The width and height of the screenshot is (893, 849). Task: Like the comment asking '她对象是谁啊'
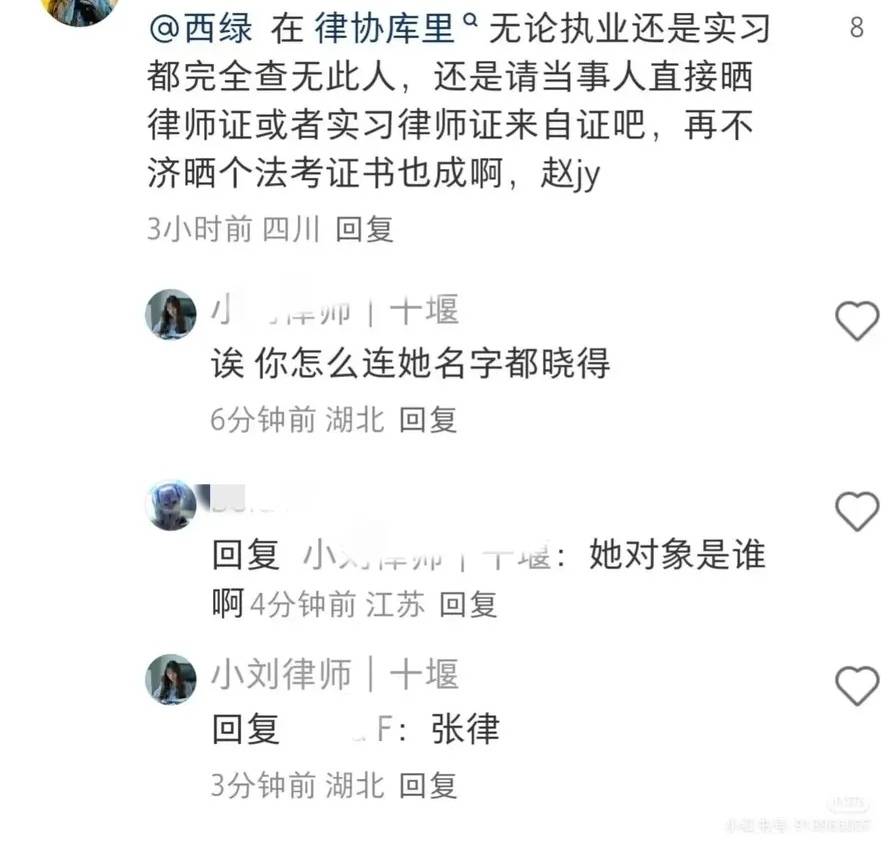[x=856, y=512]
